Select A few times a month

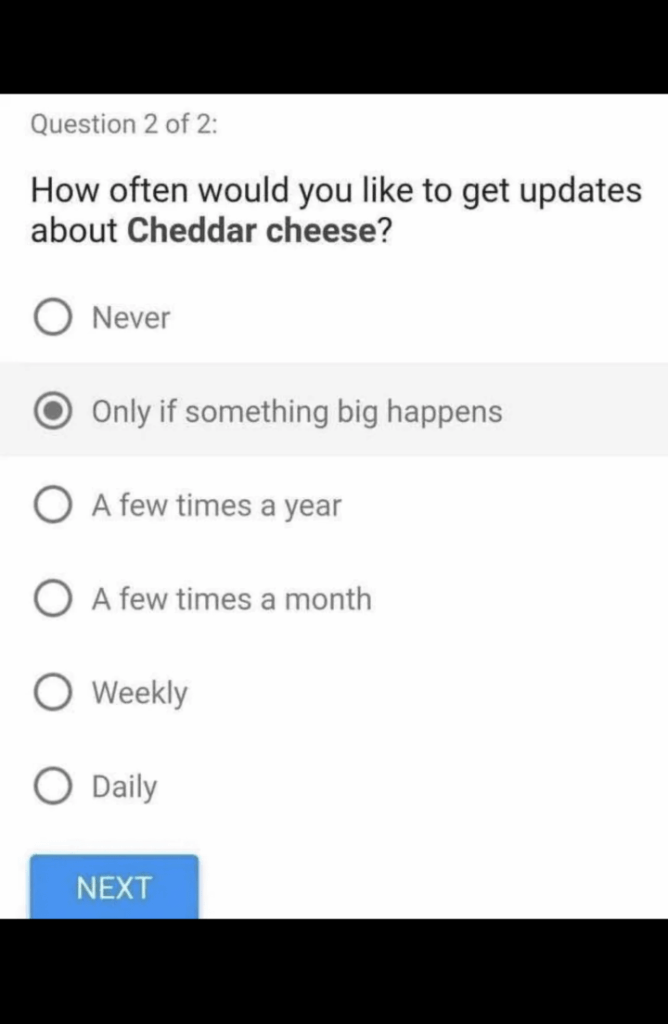click(x=53, y=599)
